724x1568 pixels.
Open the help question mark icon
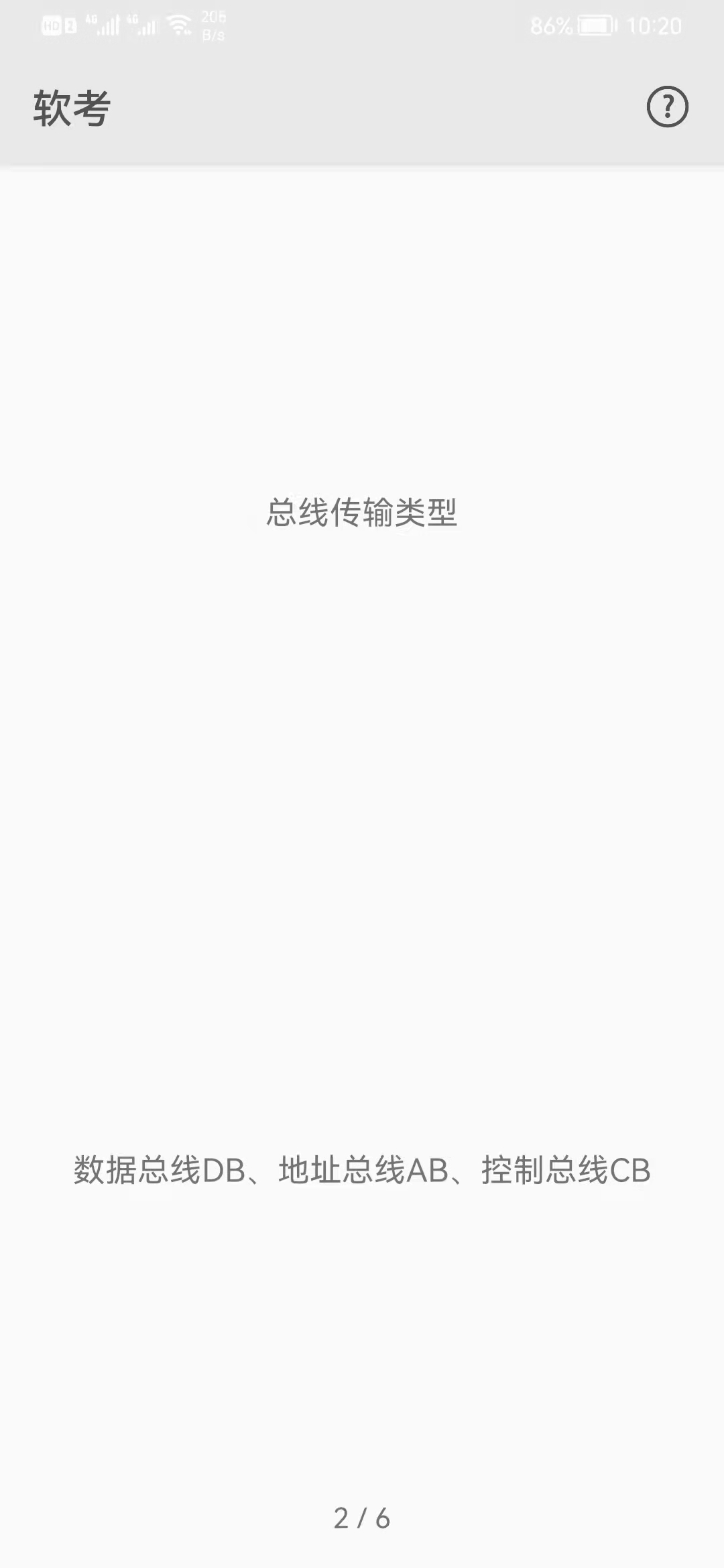coord(667,107)
